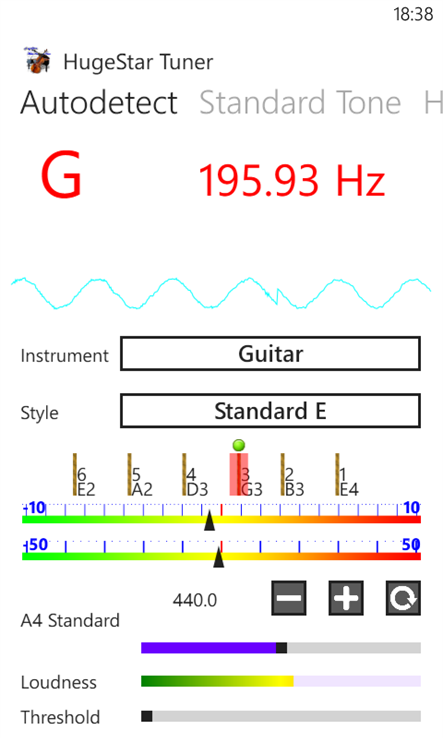The width and height of the screenshot is (443, 738).
Task: Decrease the A4 Standard frequency
Action: (289, 598)
